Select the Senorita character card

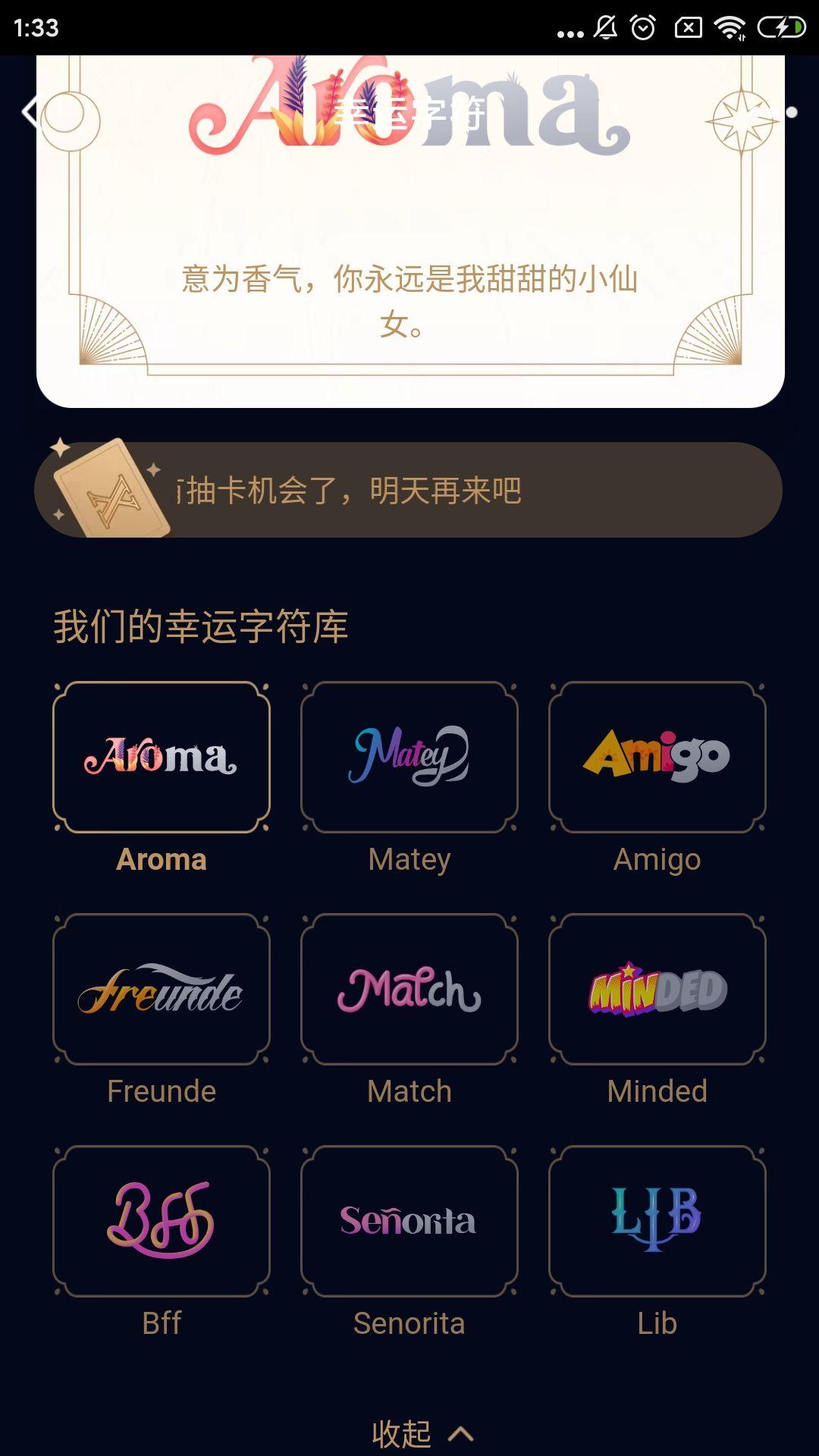click(409, 1221)
